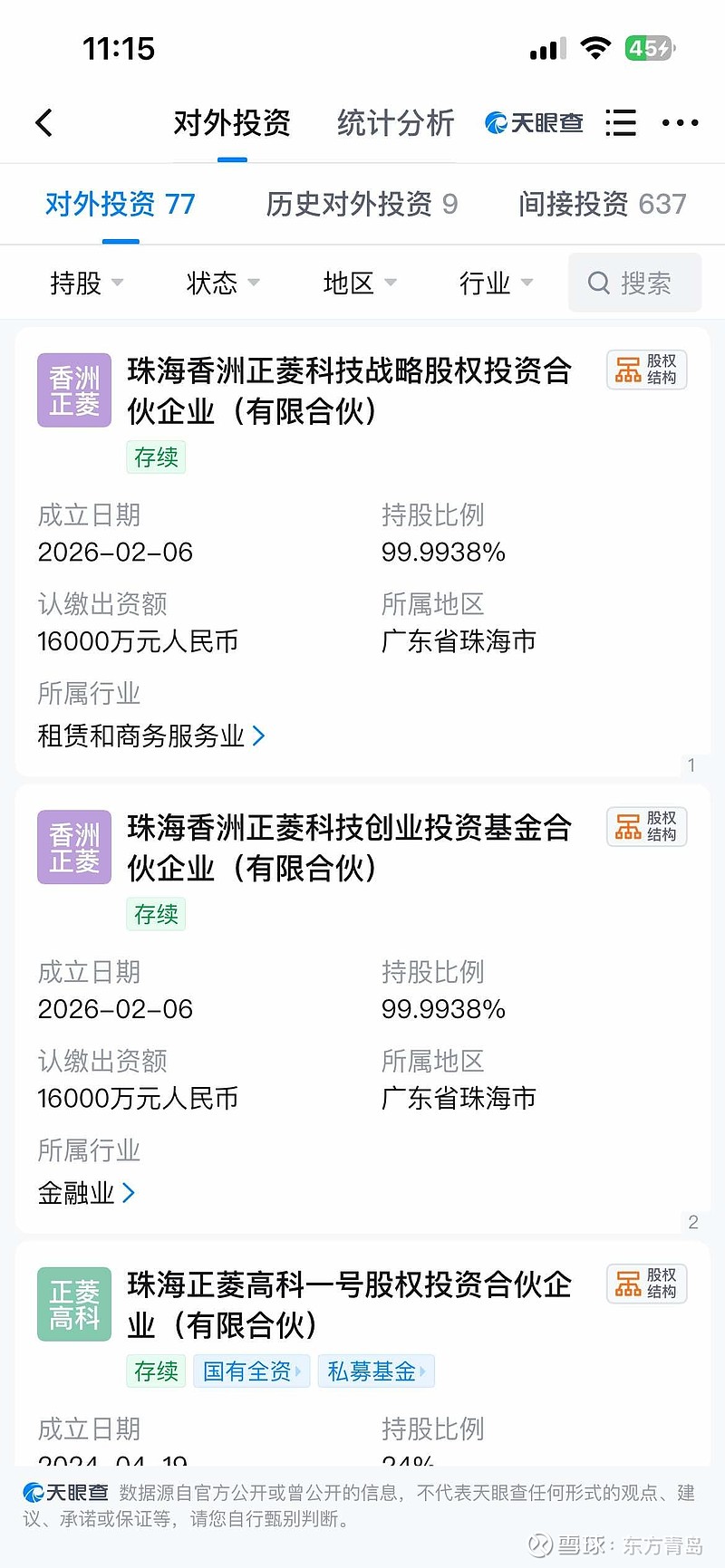
Task: Open the 状态 filter dropdown
Action: coord(222,283)
